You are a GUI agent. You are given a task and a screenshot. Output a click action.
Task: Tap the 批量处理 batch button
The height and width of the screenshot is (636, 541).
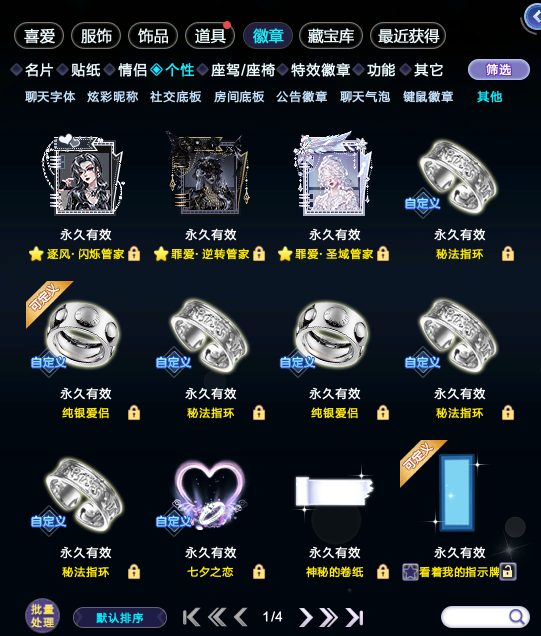pos(43,617)
